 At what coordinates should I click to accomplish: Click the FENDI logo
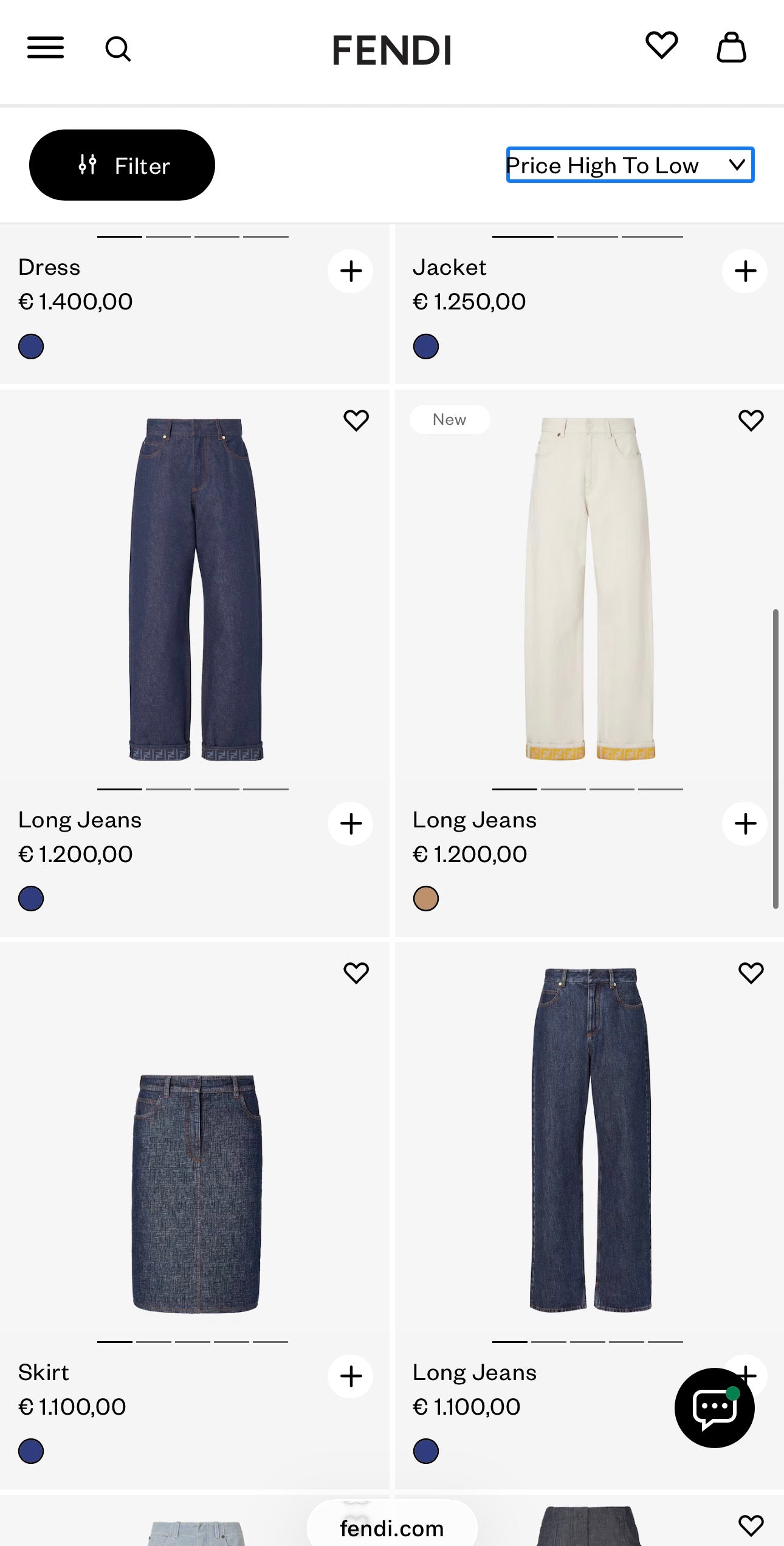point(391,50)
